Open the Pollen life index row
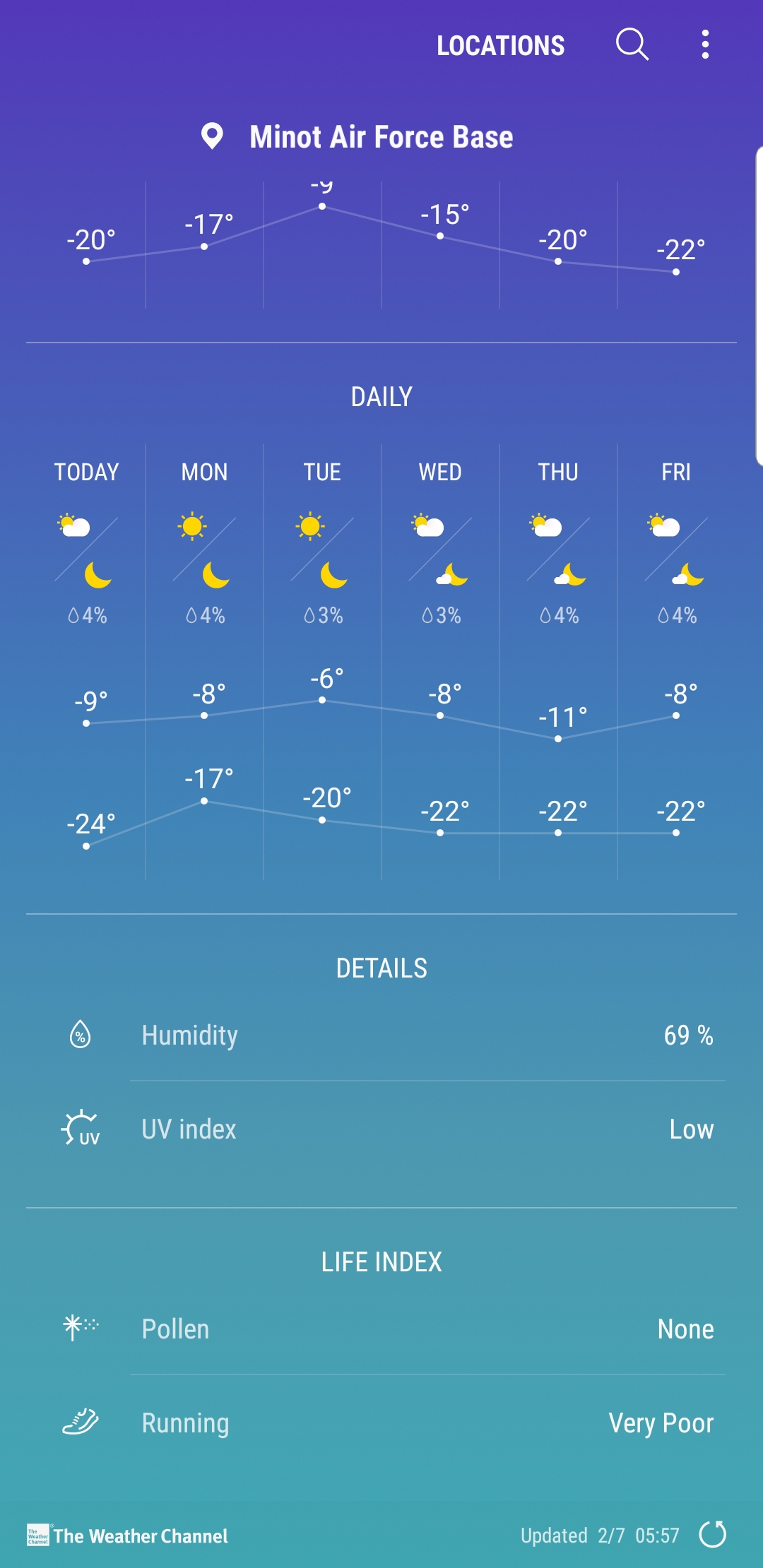 tap(381, 1329)
